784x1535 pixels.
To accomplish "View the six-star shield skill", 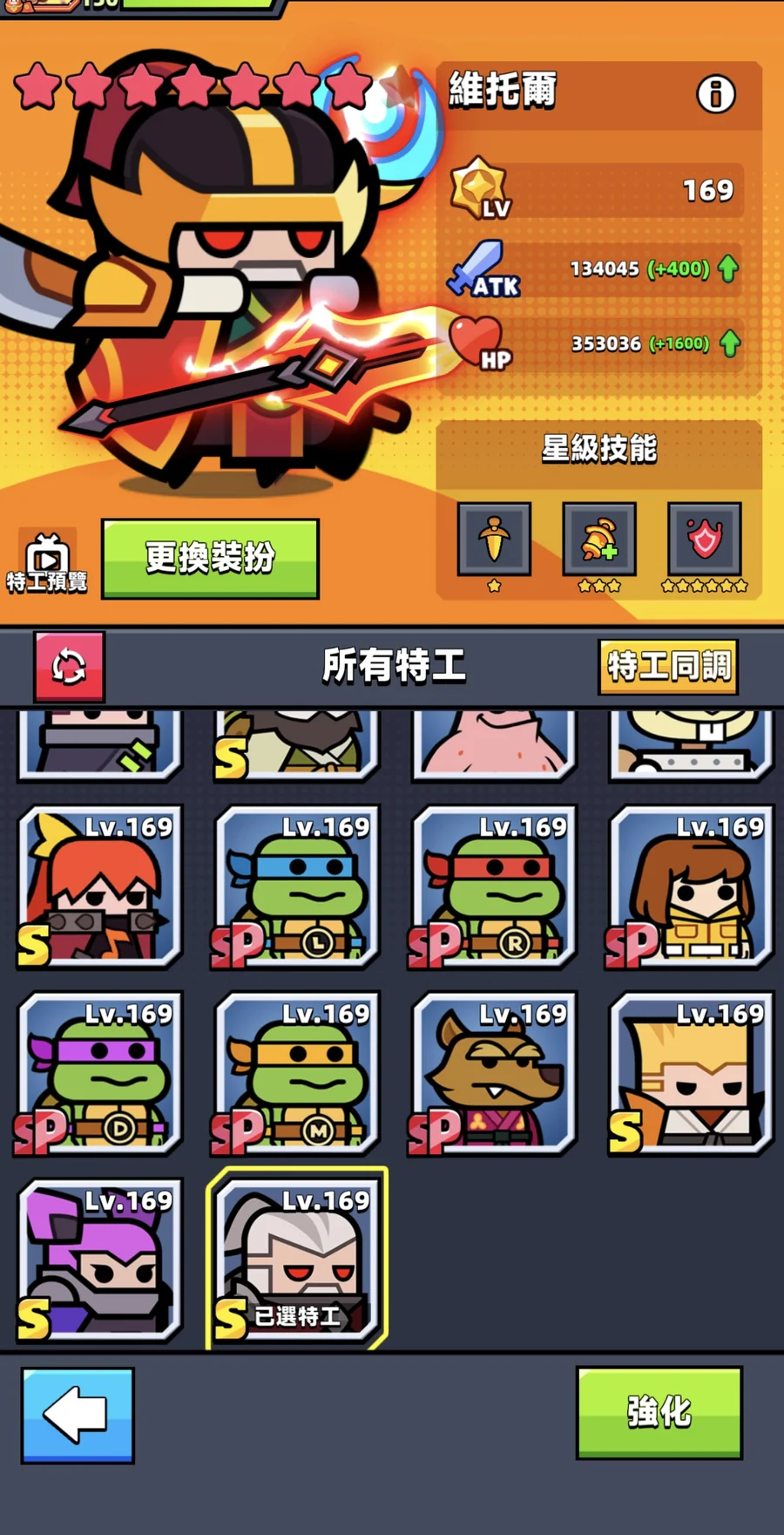I will click(x=704, y=540).
